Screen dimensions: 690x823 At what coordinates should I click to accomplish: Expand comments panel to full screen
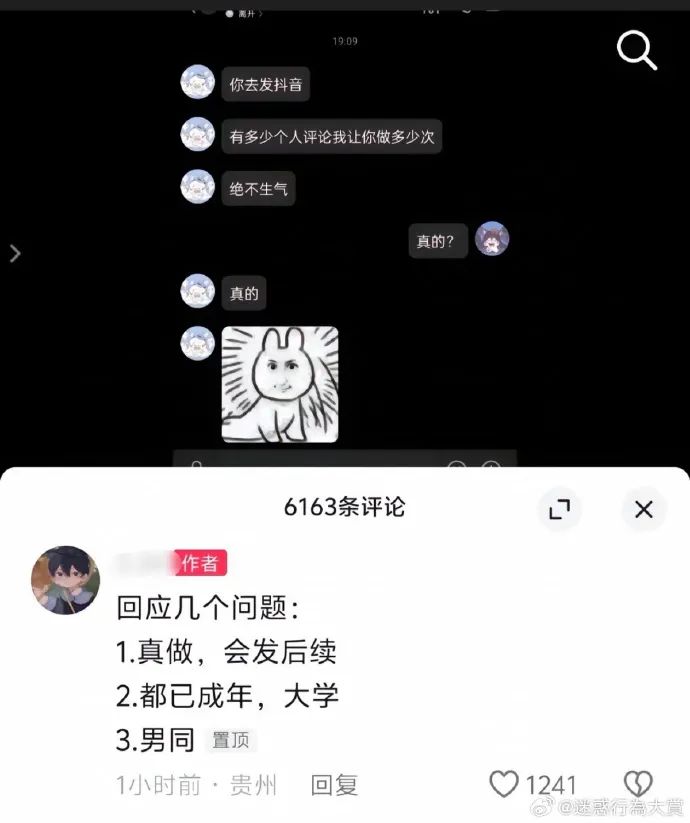(x=559, y=509)
